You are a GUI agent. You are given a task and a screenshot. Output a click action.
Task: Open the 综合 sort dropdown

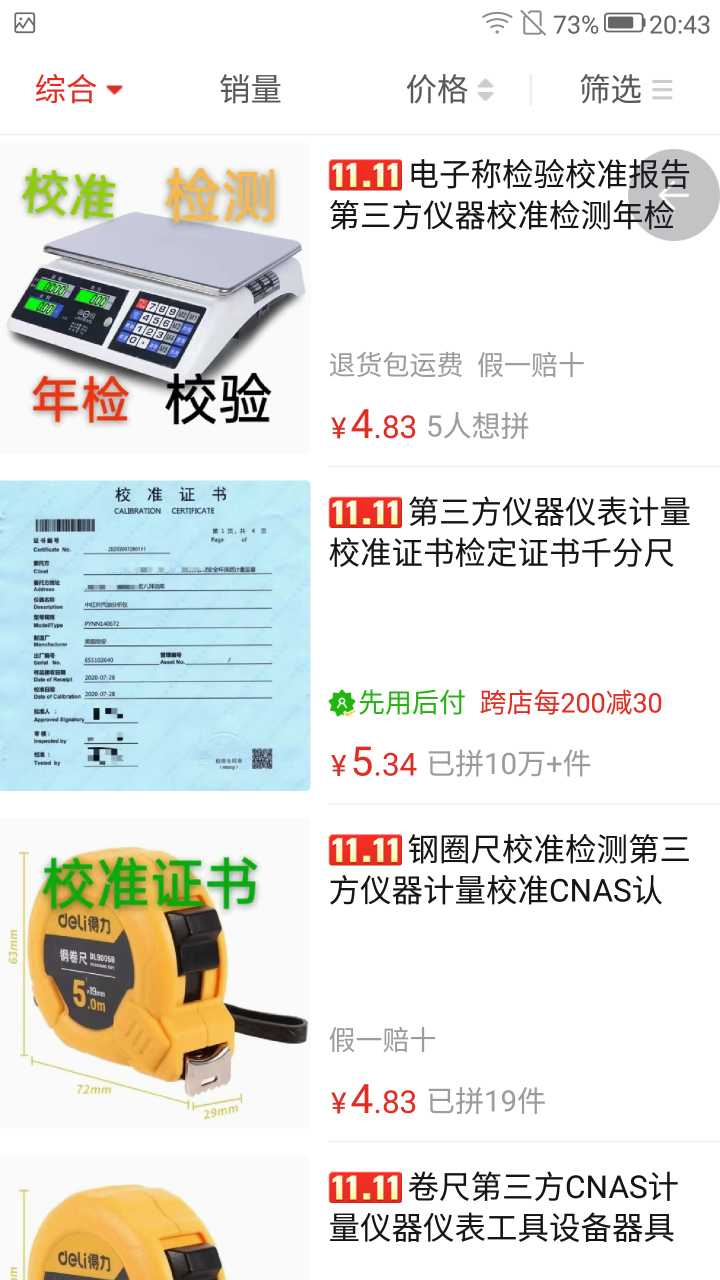click(x=79, y=89)
